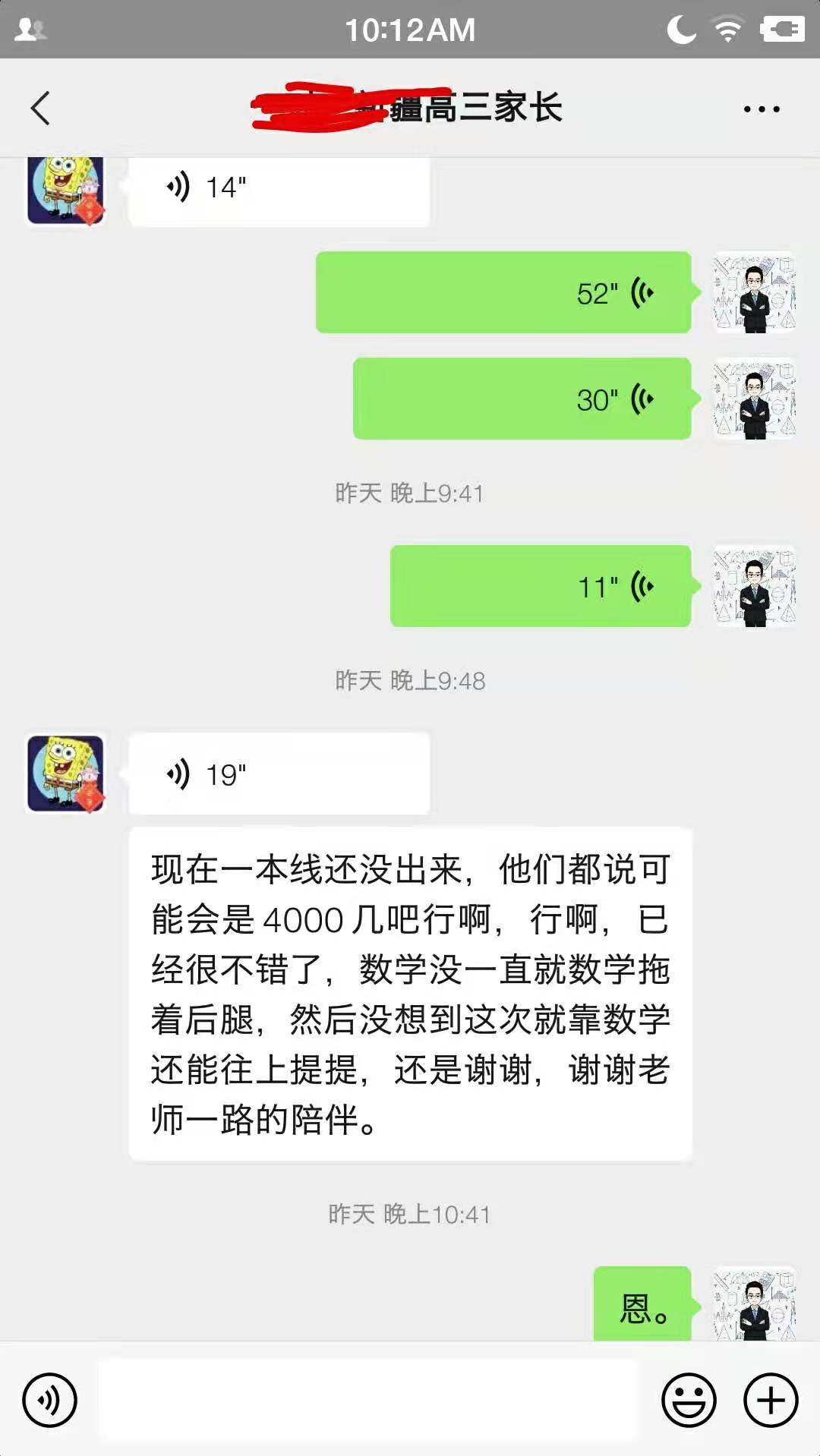Play the 11-second voice message

(x=540, y=587)
